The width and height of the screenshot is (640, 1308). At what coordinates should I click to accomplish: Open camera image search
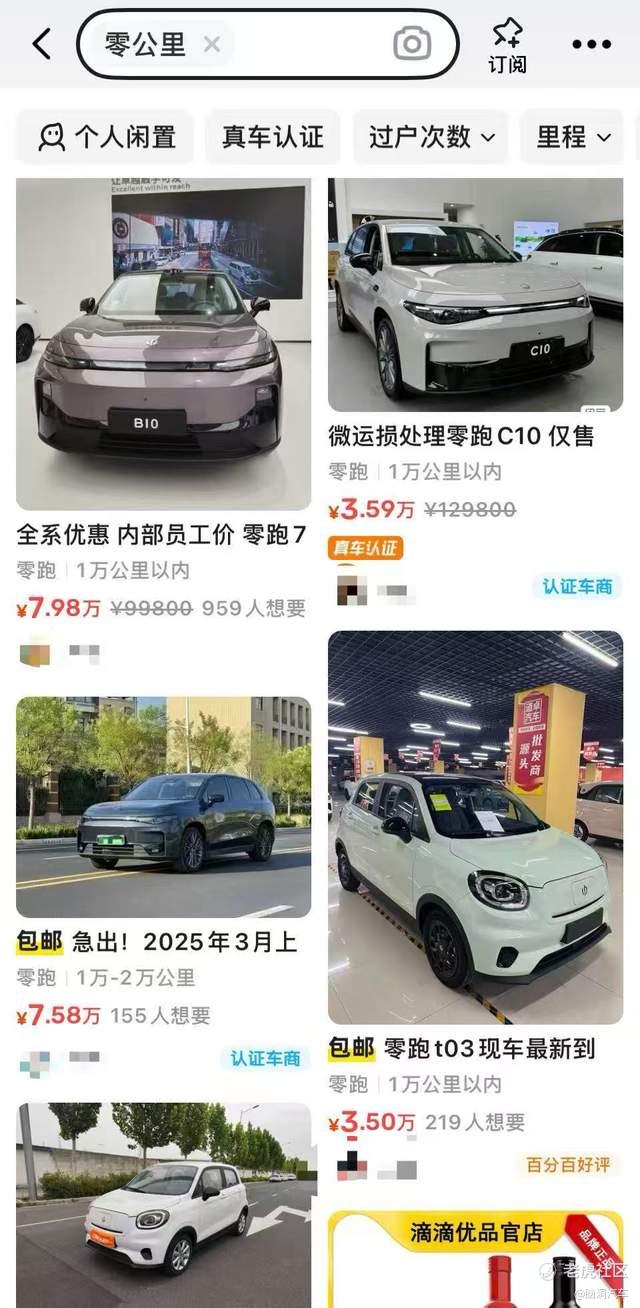411,44
